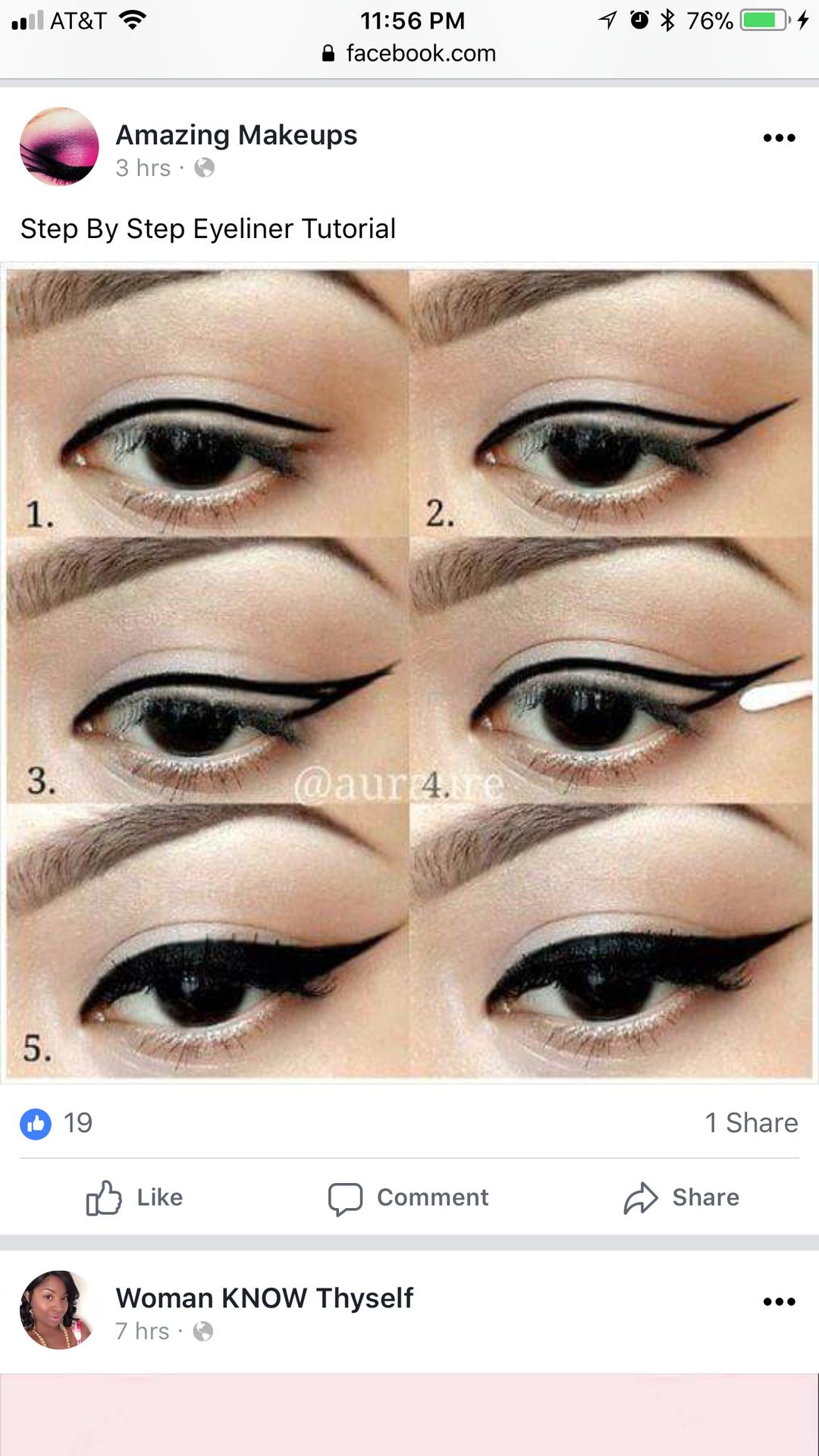Open the options menu on Amazing Makeups post
Screen dimensions: 819x1456
pos(779,138)
